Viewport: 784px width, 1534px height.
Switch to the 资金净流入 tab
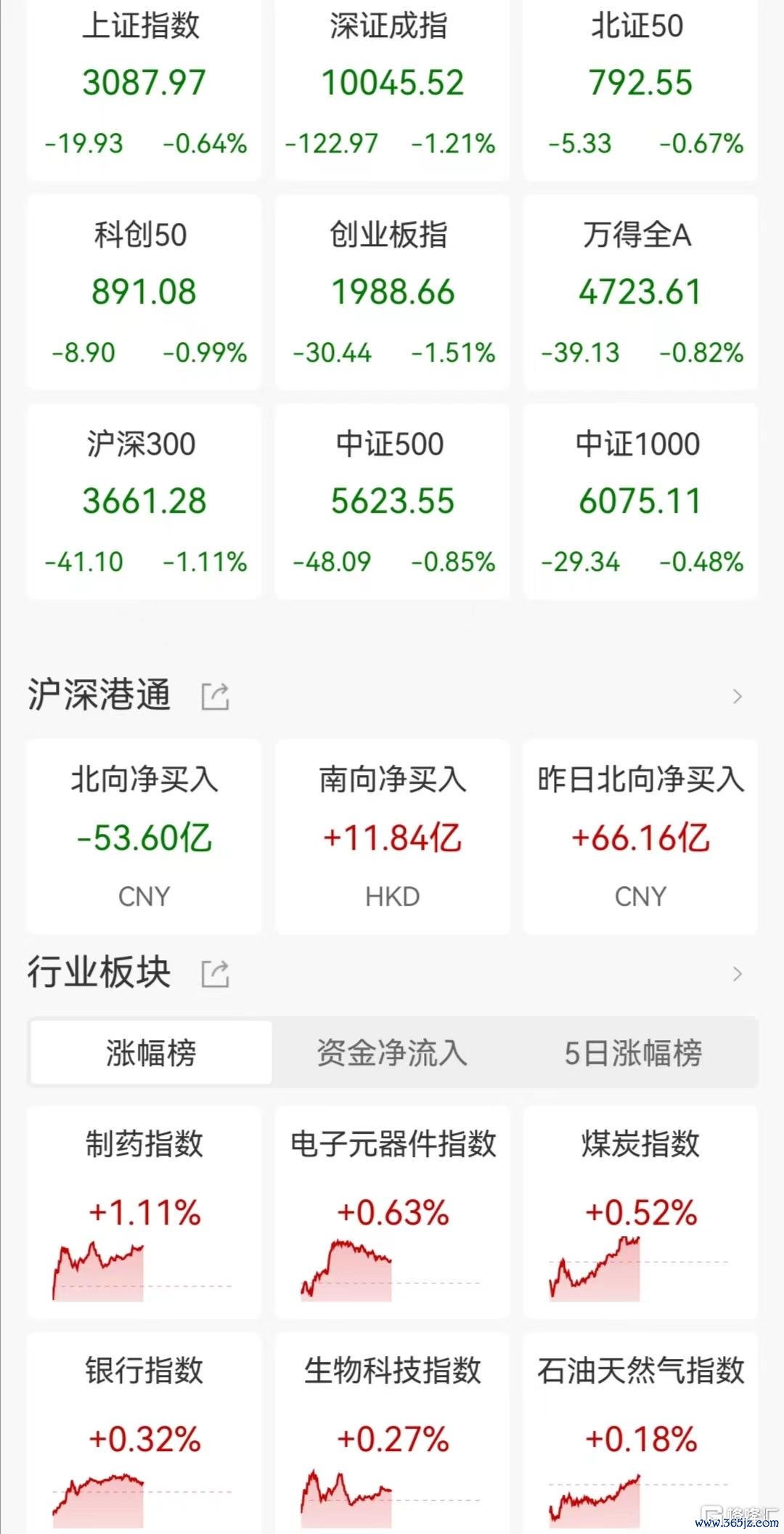(x=392, y=1052)
